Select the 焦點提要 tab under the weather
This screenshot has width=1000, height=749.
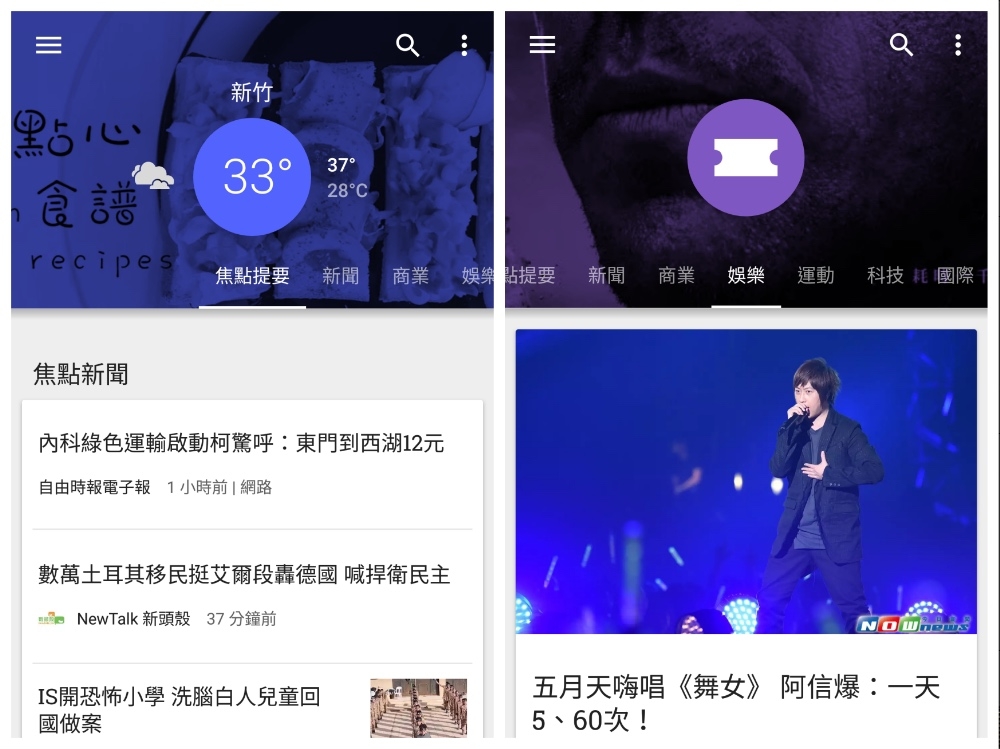coord(252,276)
